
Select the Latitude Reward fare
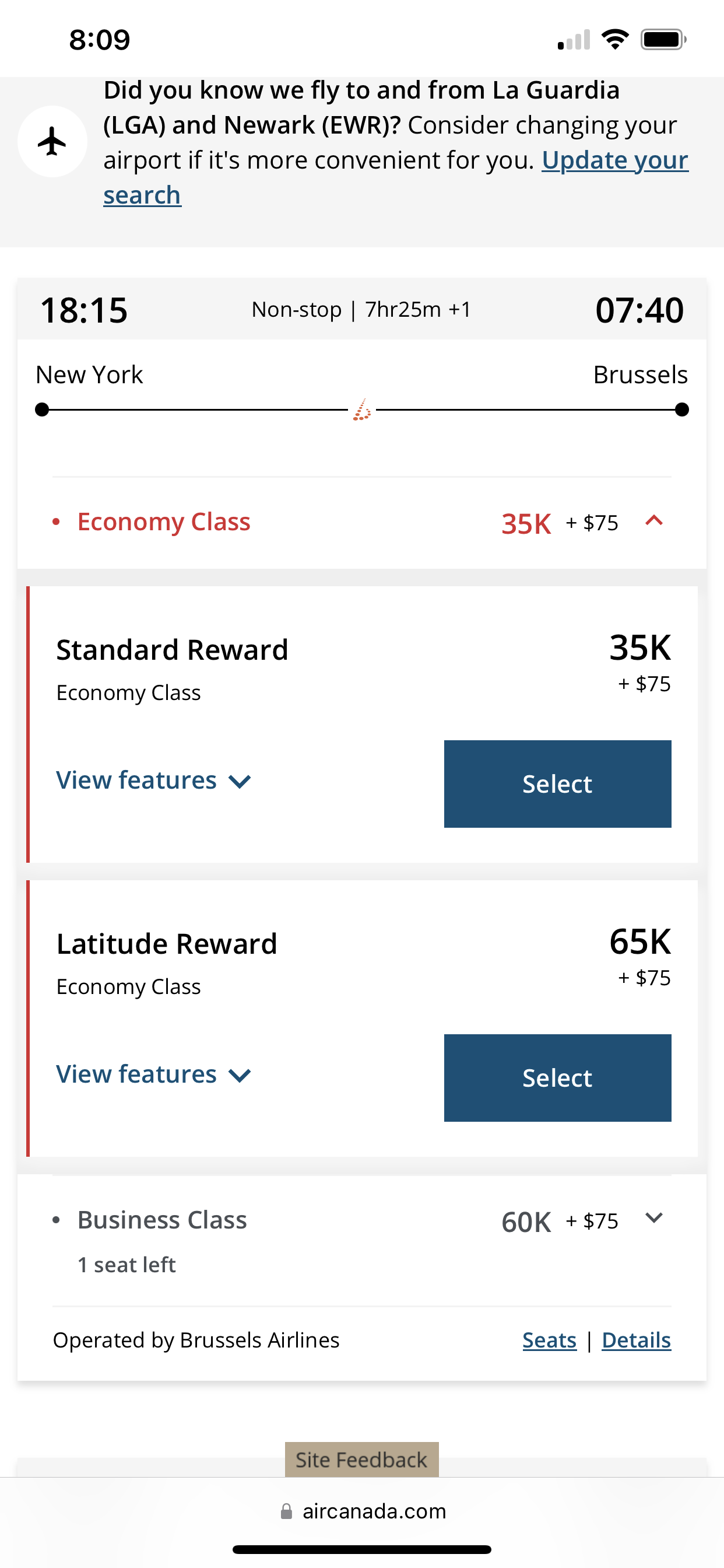click(557, 1077)
